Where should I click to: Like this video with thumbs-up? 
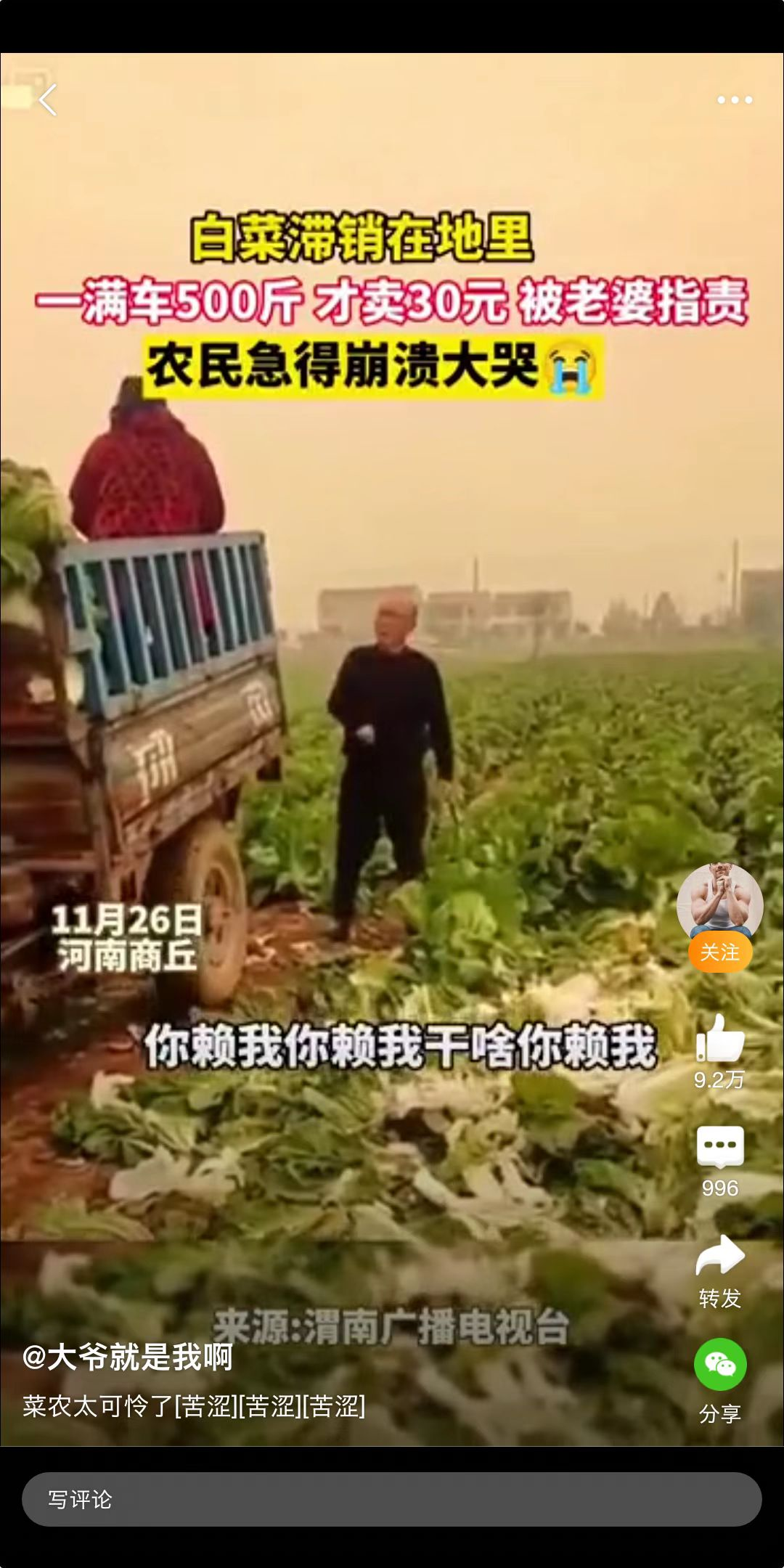719,1039
